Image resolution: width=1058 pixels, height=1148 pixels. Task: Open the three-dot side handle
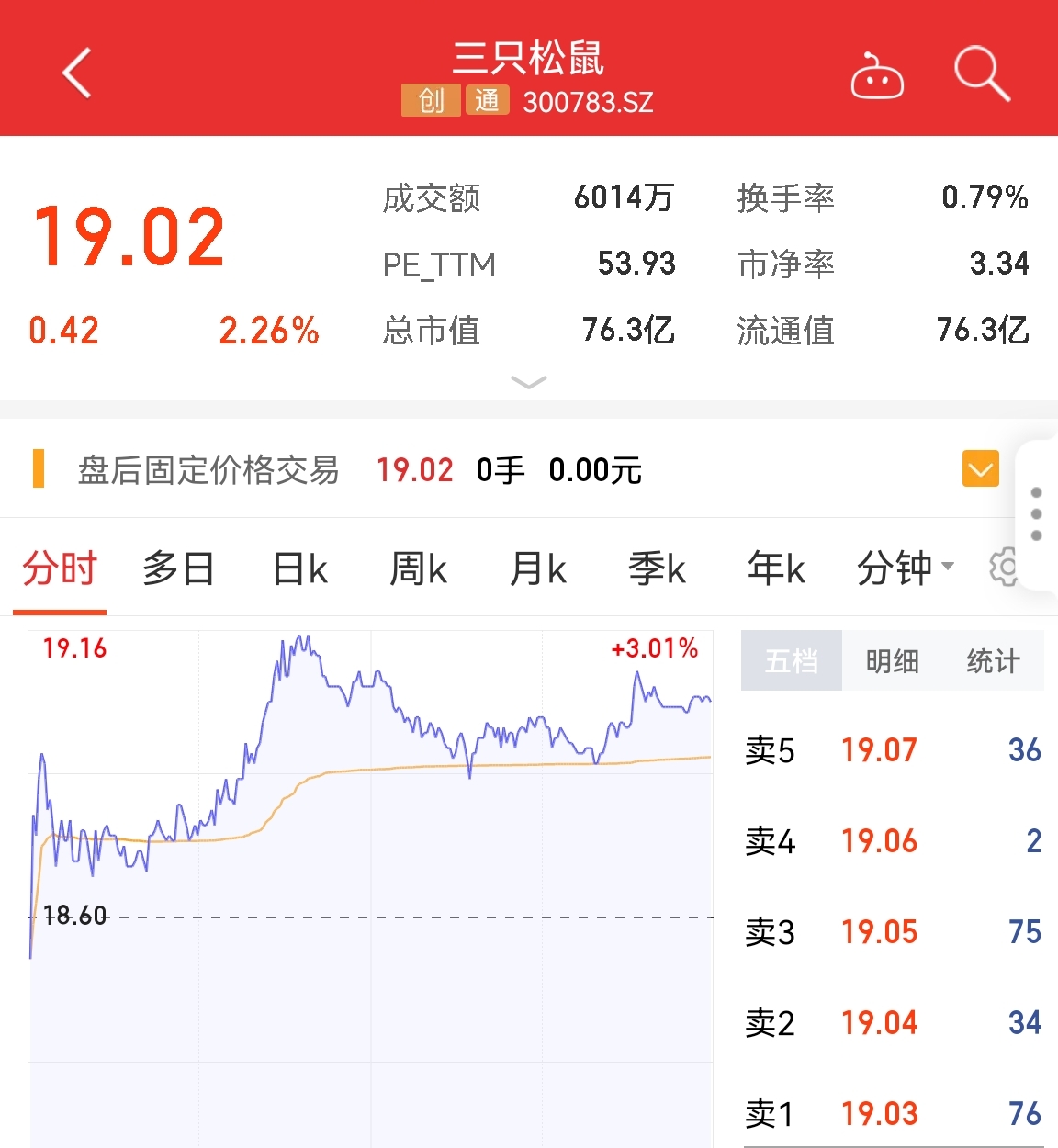point(1037,514)
